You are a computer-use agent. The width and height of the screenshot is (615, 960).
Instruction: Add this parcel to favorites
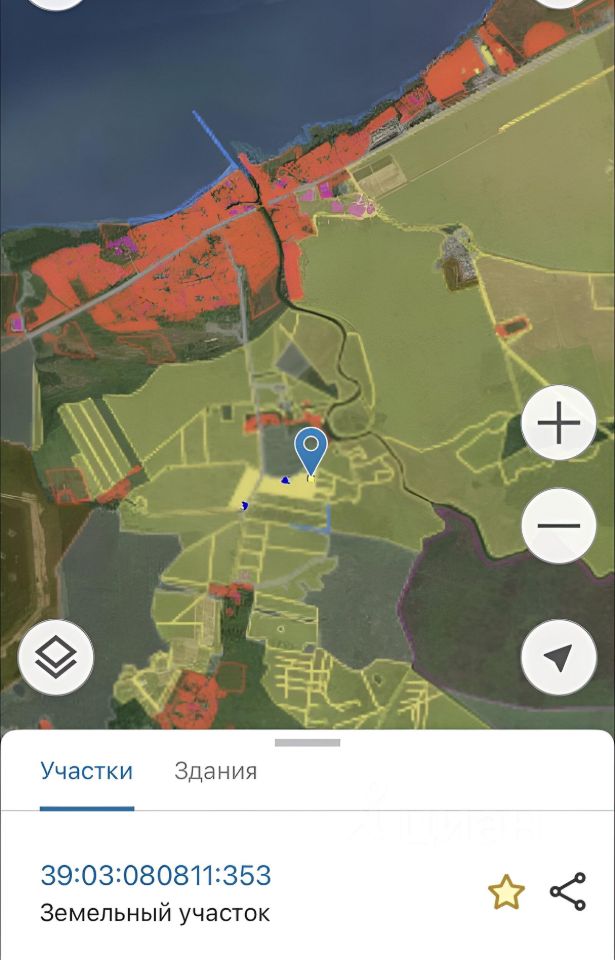pyautogui.click(x=506, y=893)
